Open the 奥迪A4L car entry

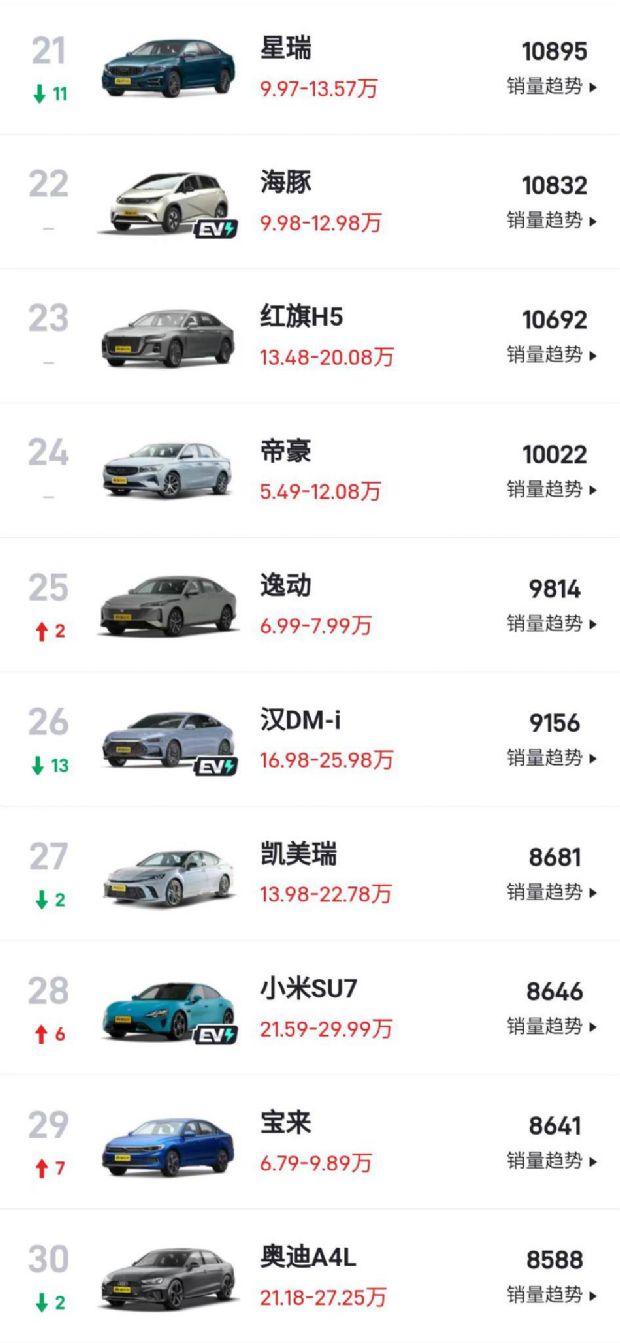308,1258
